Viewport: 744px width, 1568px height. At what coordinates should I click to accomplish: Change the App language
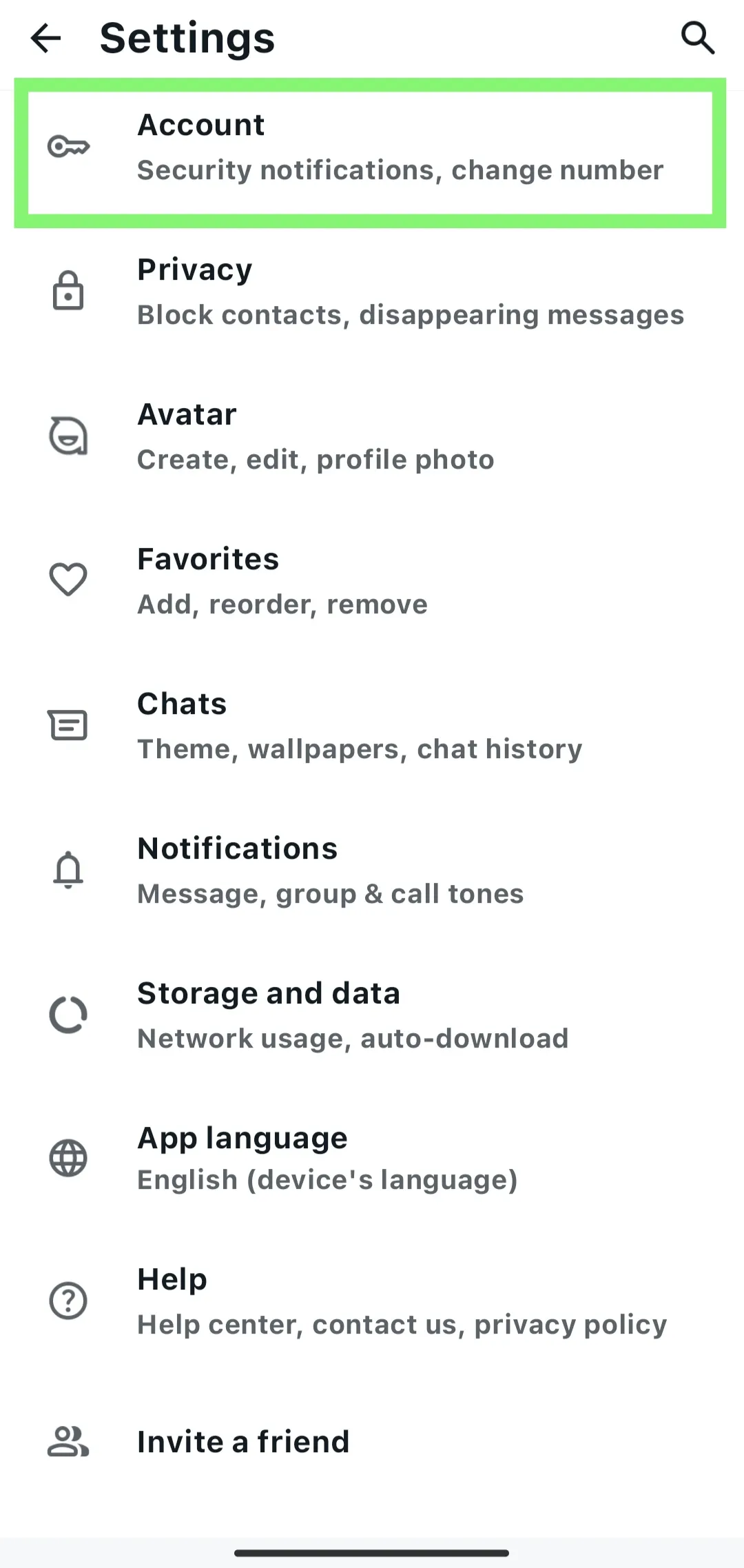coord(372,1159)
